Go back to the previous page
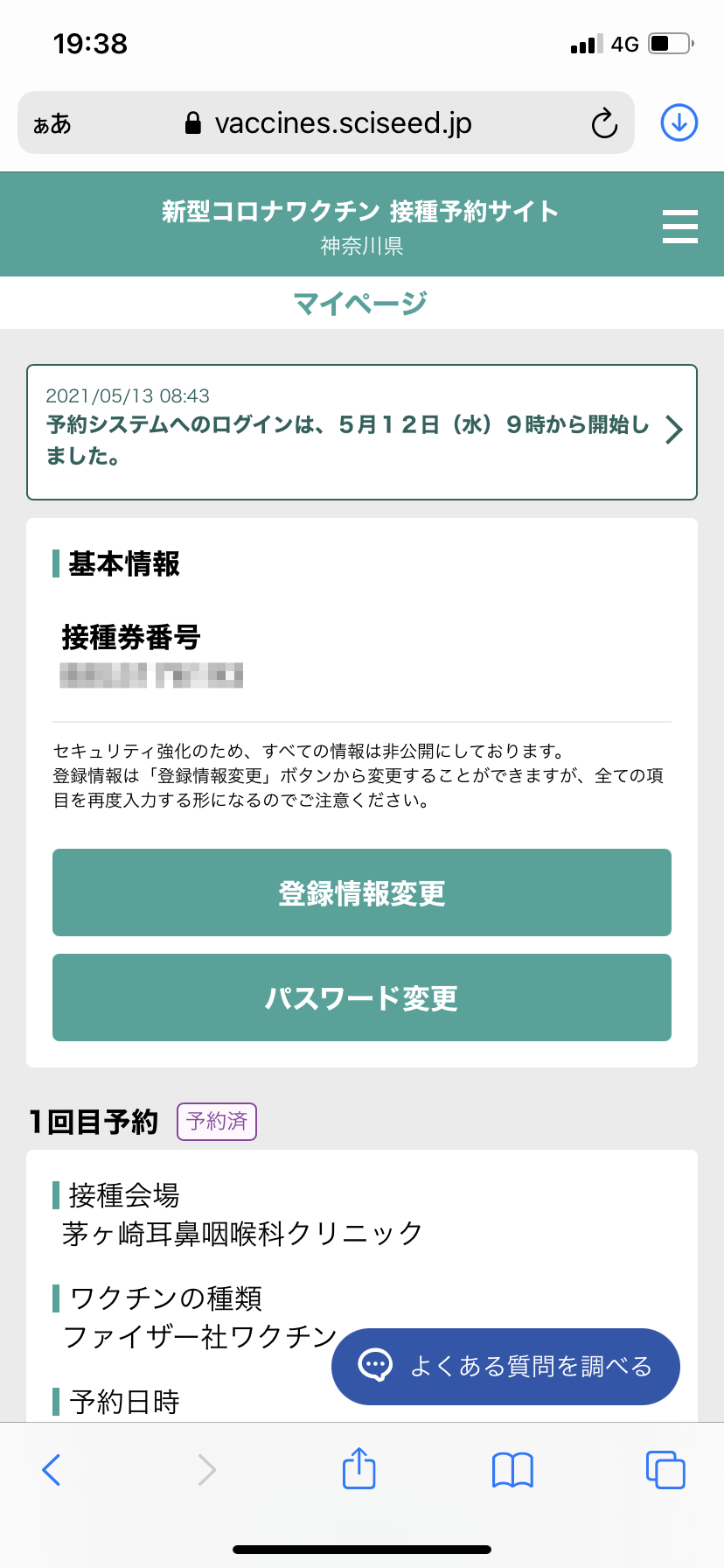This screenshot has height=1568, width=724. point(52,1470)
